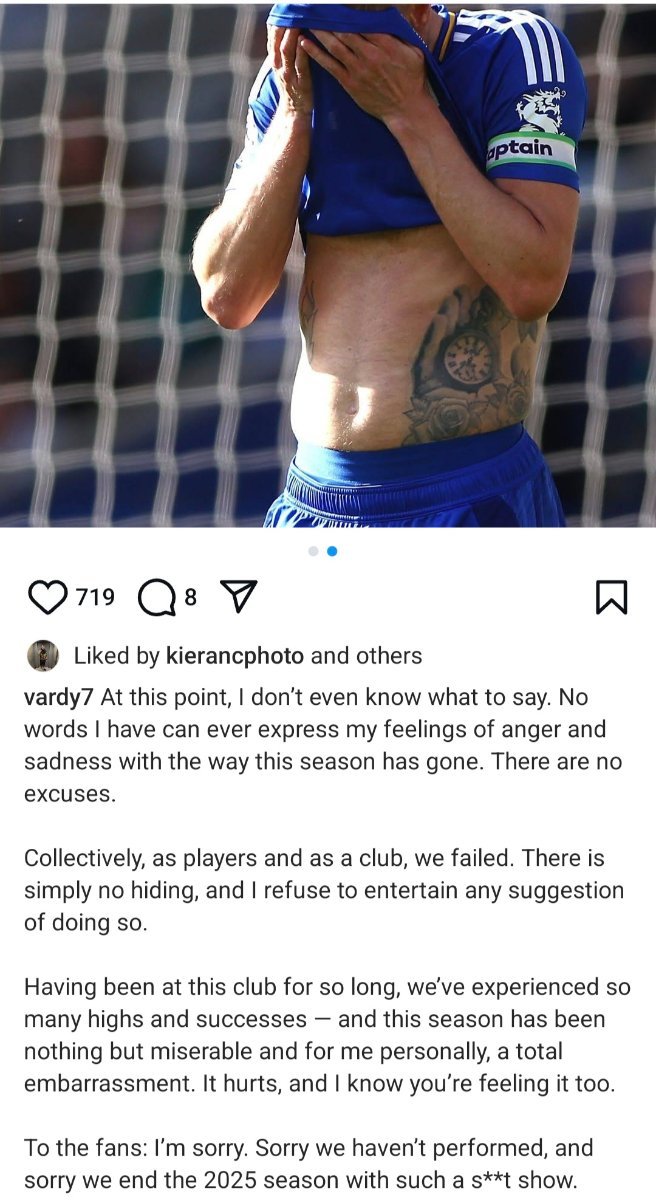Open comments via the speech bubble icon
Viewport: 656px width, 1200px height.
[156, 598]
